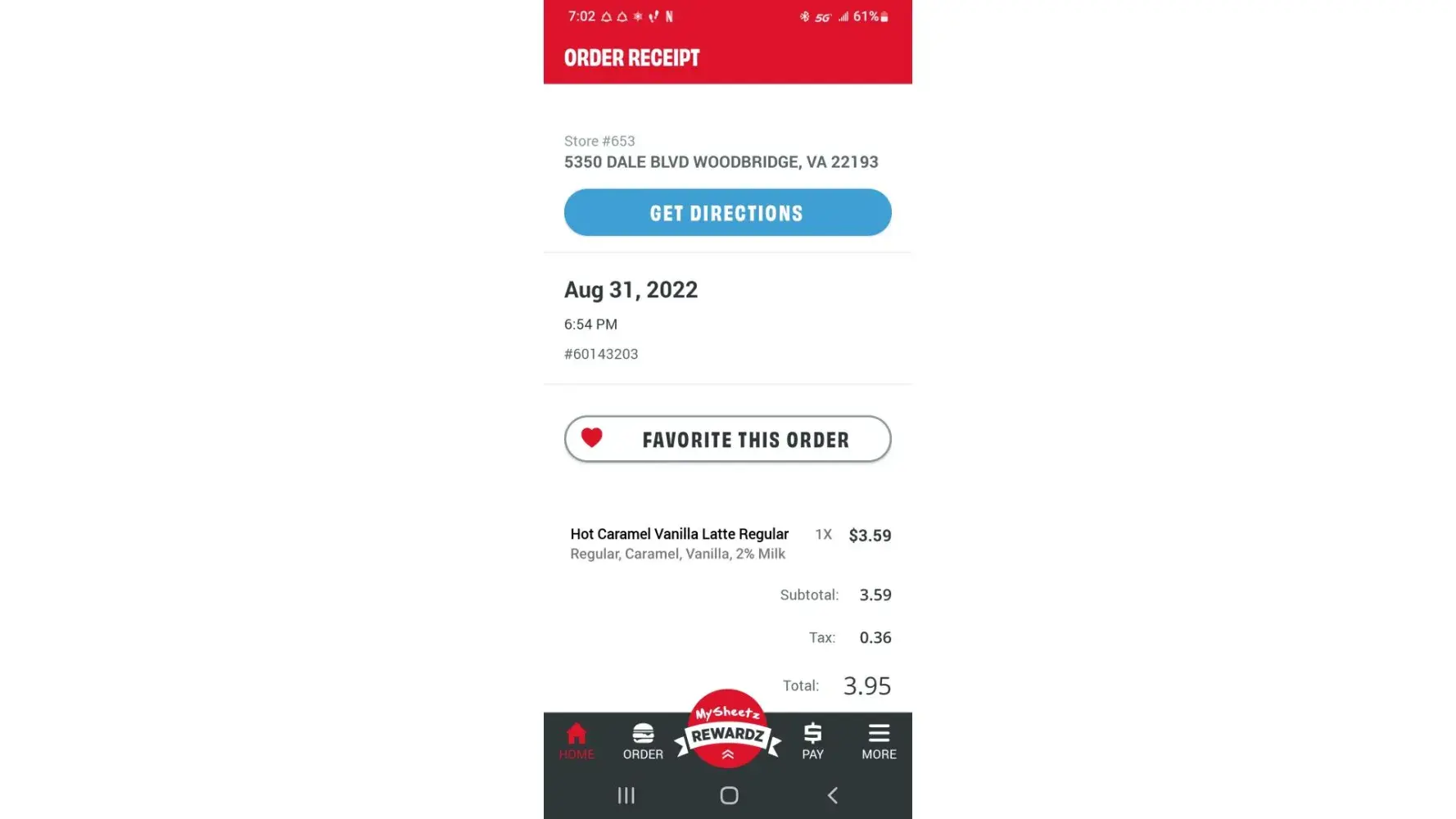Go back using system back button
Viewport: 1456px width, 819px height.
point(833,795)
